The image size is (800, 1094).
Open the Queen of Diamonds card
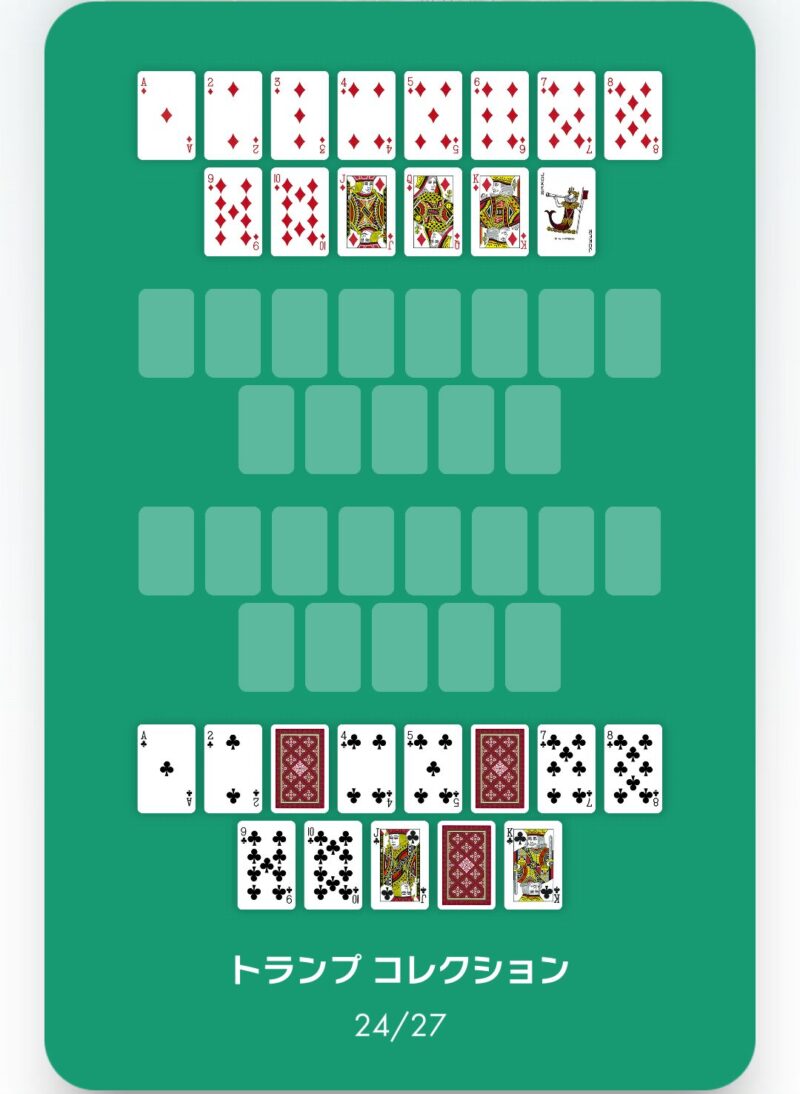(x=433, y=211)
